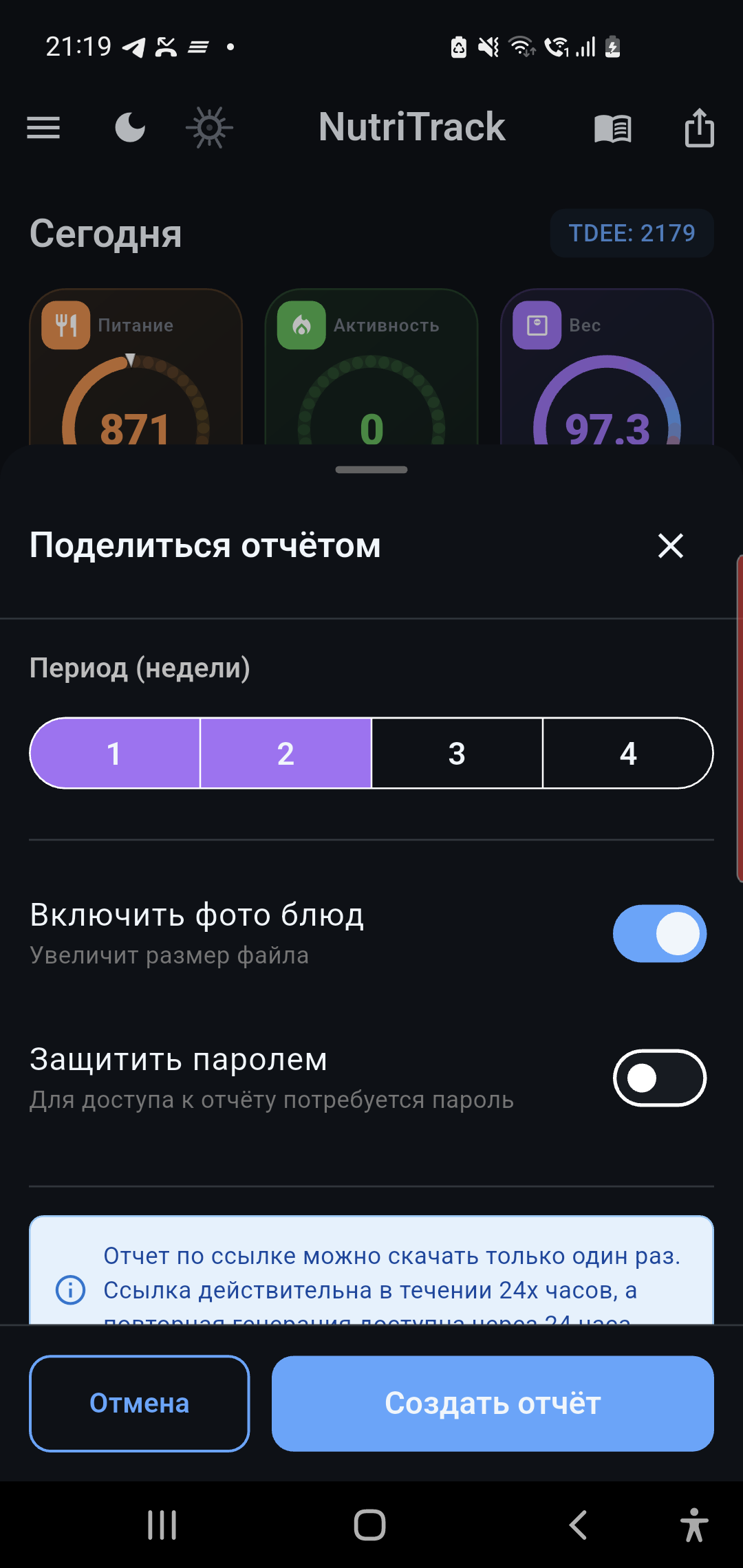743x1568 pixels.
Task: Go back using system navigation
Action: [x=578, y=1525]
